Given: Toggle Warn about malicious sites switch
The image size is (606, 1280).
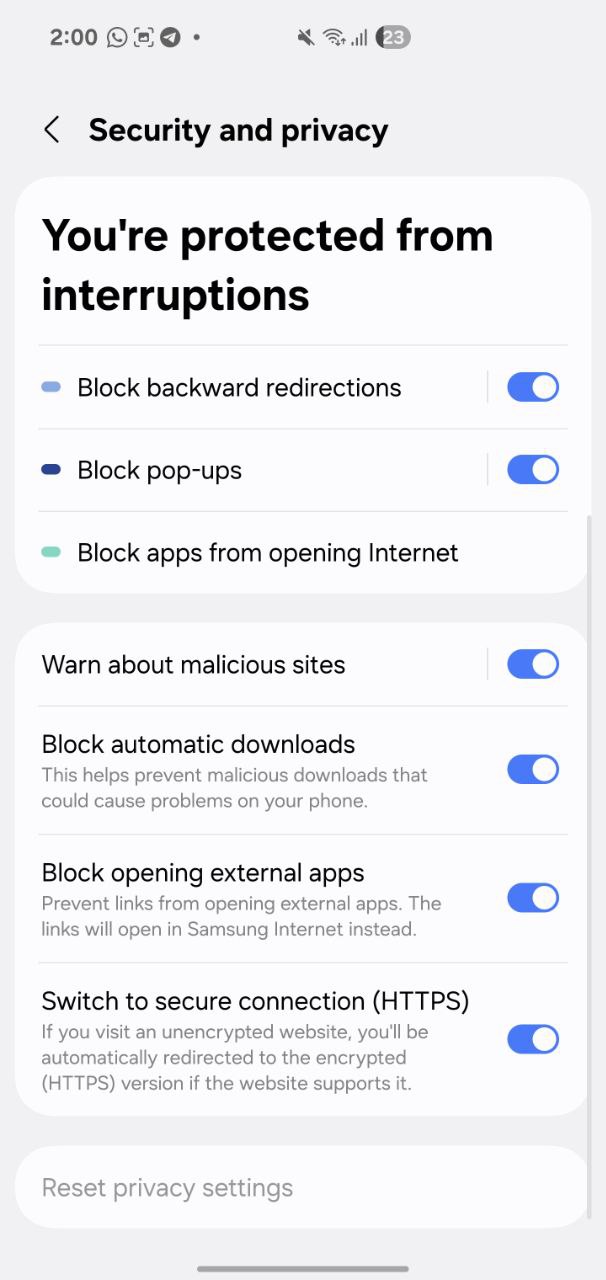Looking at the screenshot, I should (x=532, y=664).
